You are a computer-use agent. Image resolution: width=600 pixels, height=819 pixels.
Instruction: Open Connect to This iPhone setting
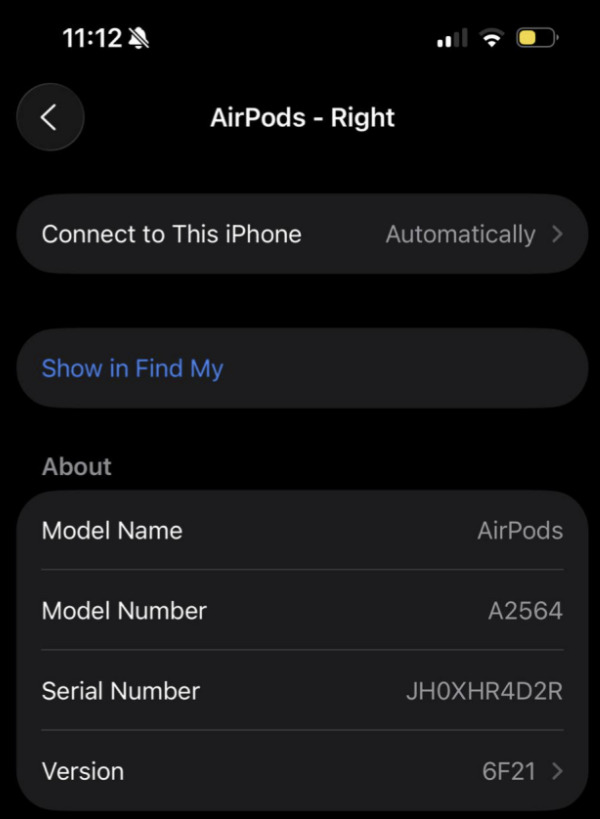[x=301, y=234]
